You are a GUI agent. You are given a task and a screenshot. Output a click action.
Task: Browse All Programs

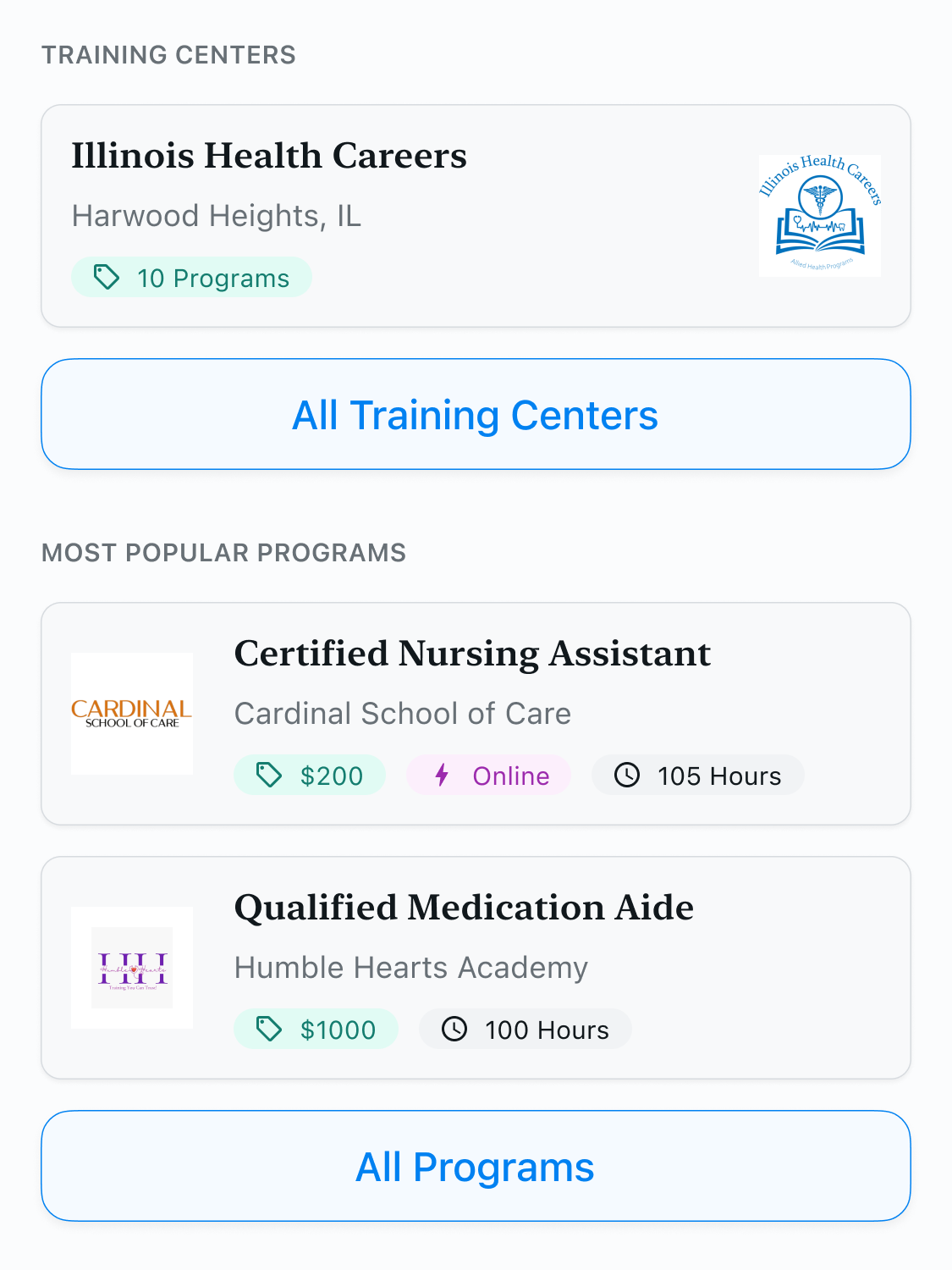476,1167
